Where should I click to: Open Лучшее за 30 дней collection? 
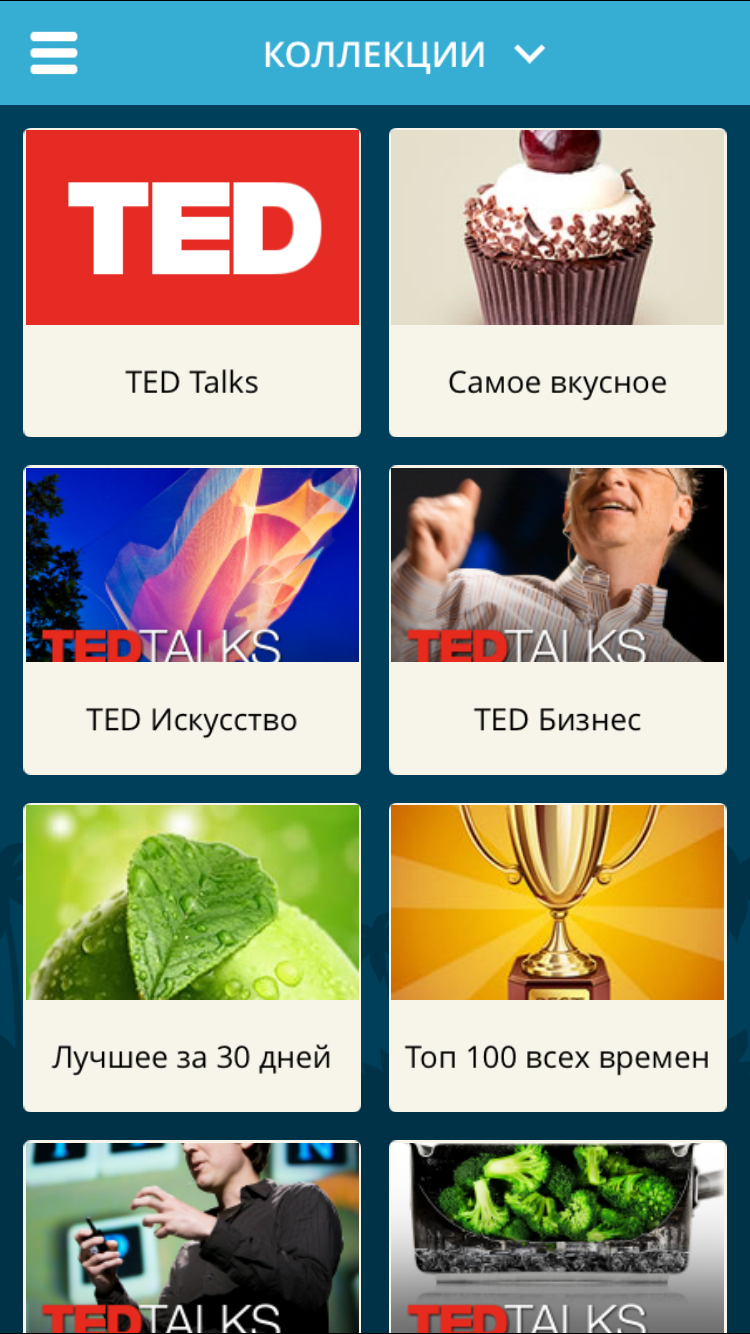[x=192, y=957]
